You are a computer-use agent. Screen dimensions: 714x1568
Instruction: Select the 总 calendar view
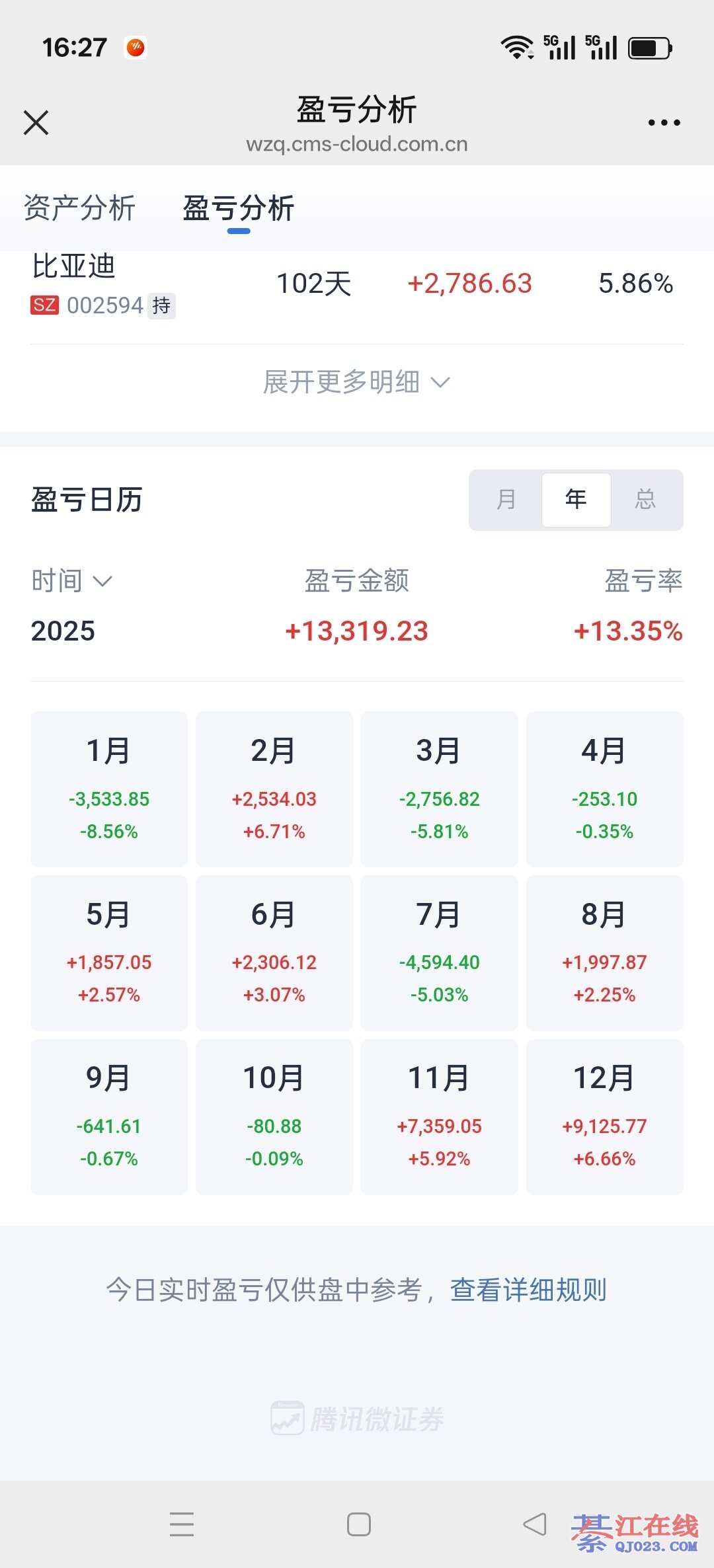(x=646, y=500)
